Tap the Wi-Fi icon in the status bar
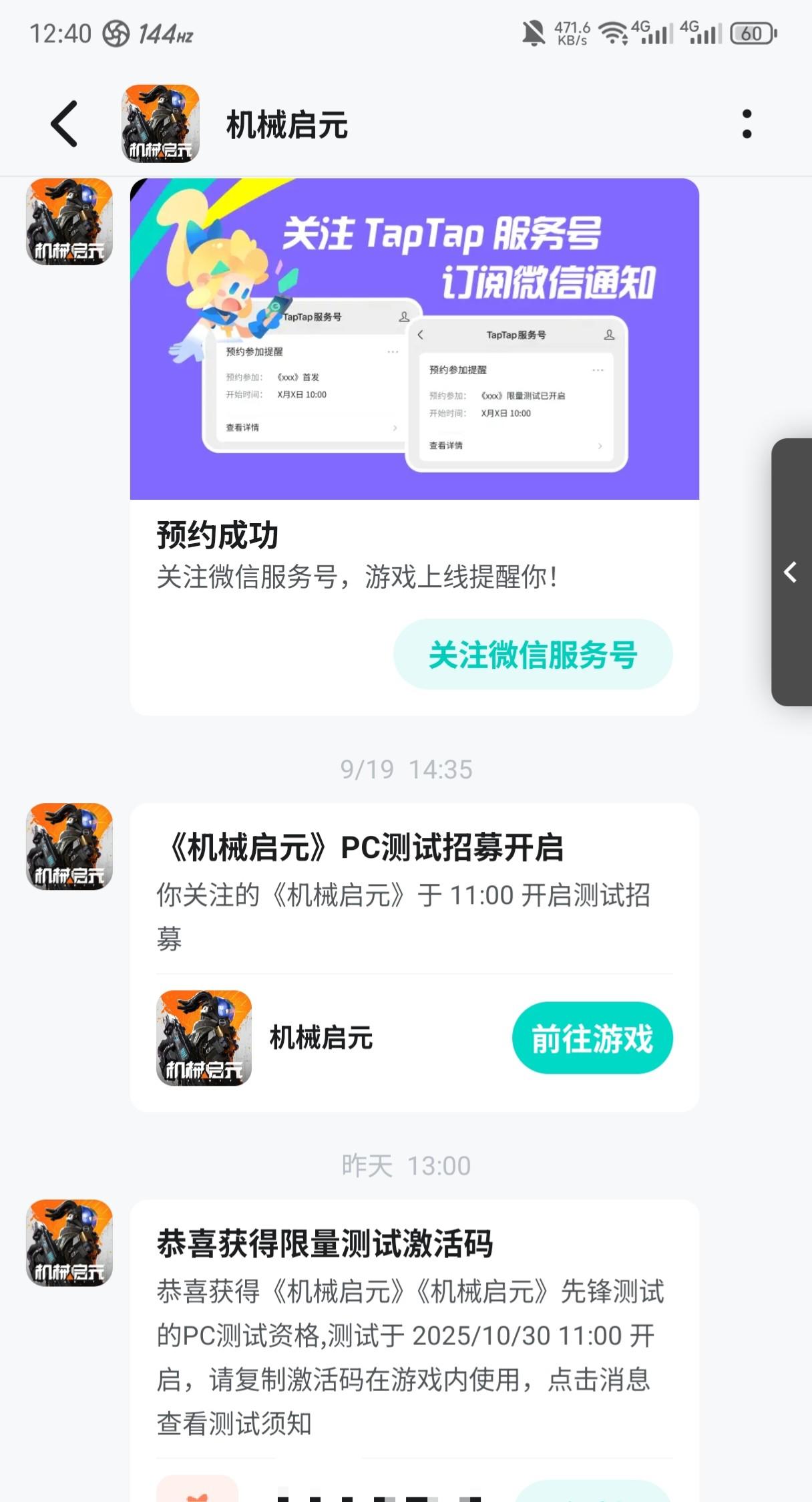This screenshot has height=1502, width=812. 610,31
